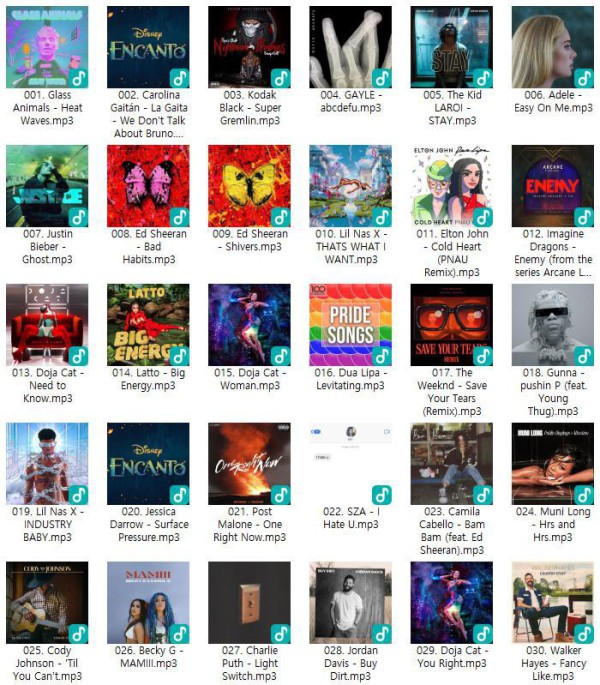Open Charlie Puth - Light Switch.mp3
Image resolution: width=600 pixels, height=685 pixels.
coord(249,602)
